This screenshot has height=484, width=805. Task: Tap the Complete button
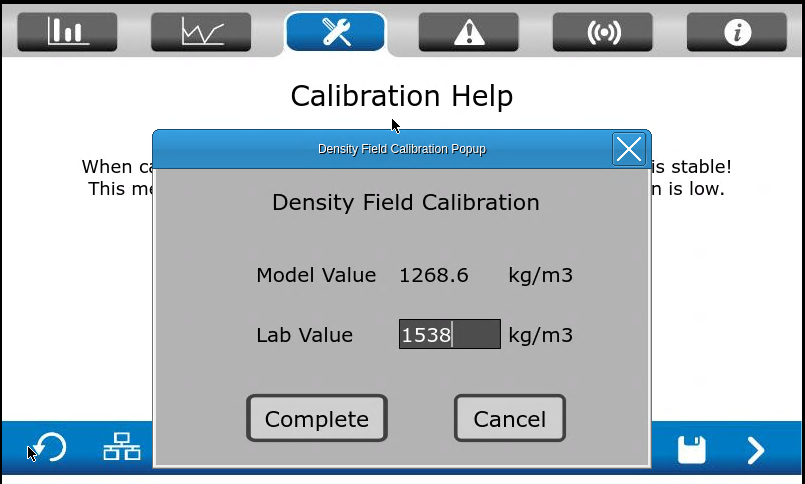(x=317, y=418)
